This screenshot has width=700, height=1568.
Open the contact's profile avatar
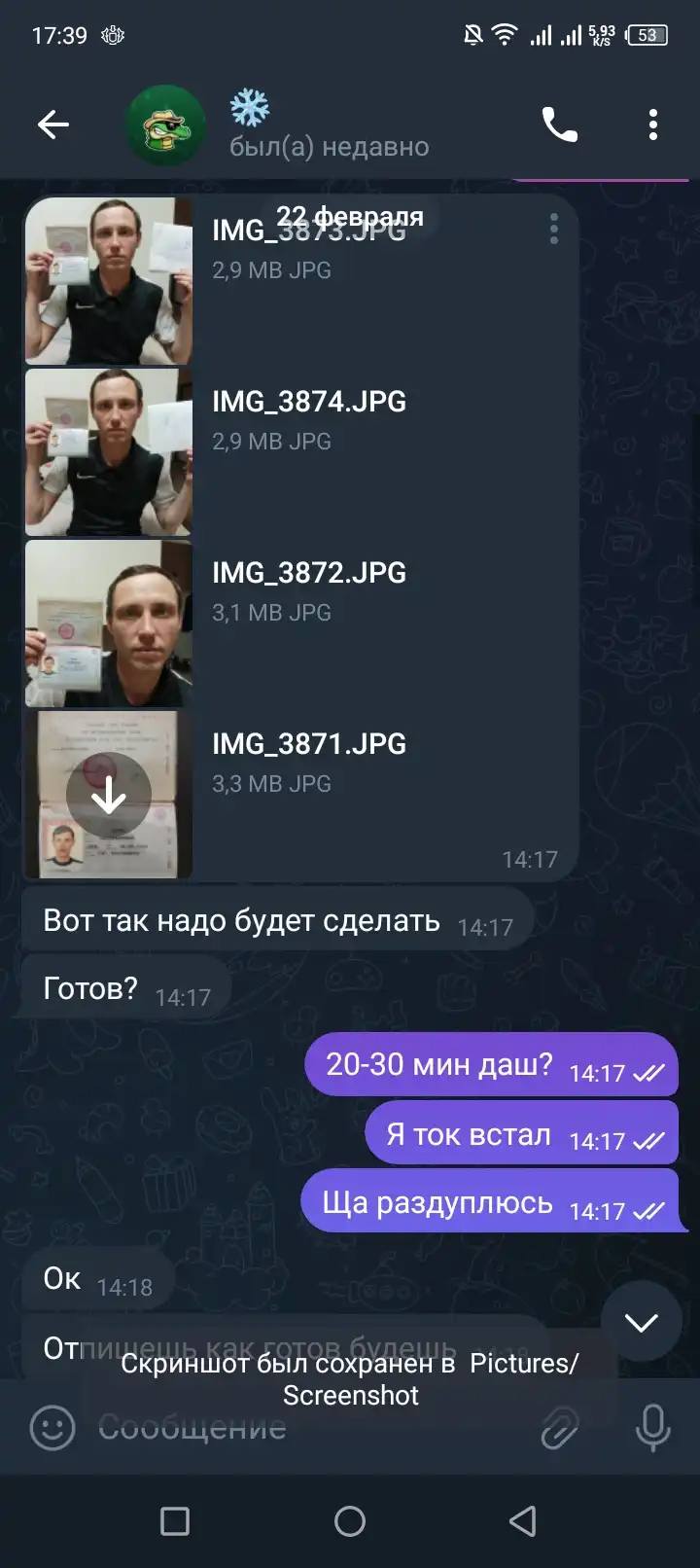(x=166, y=125)
